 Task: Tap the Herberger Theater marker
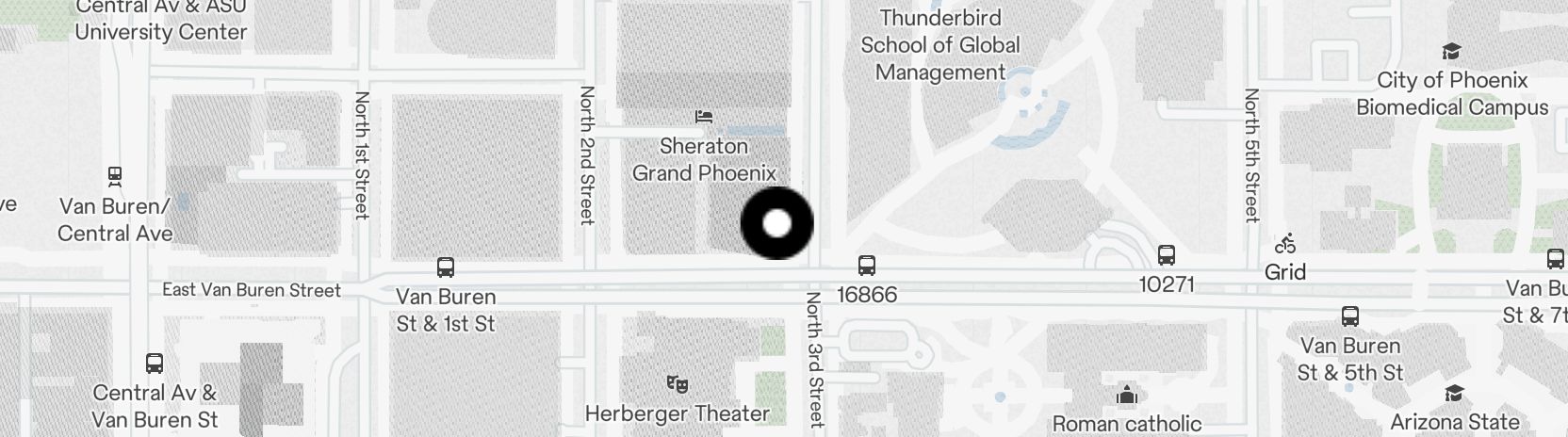(677, 384)
